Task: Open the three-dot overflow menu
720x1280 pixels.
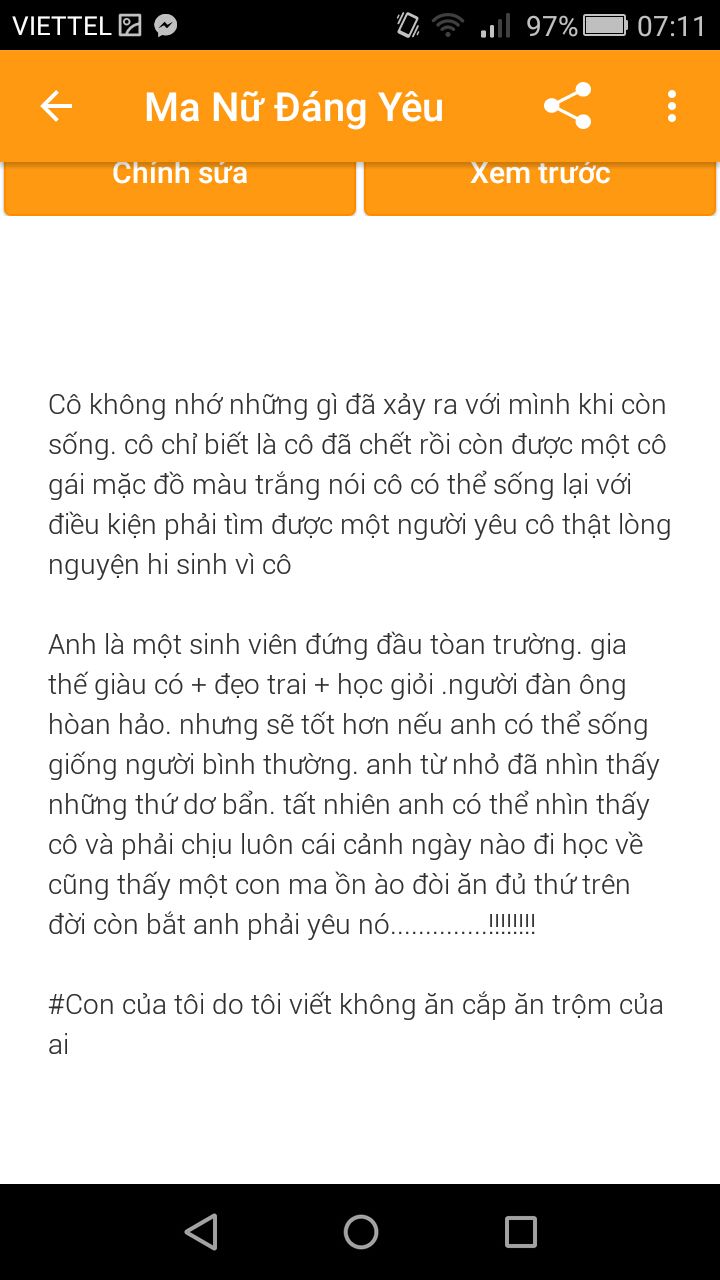Action: tap(671, 106)
